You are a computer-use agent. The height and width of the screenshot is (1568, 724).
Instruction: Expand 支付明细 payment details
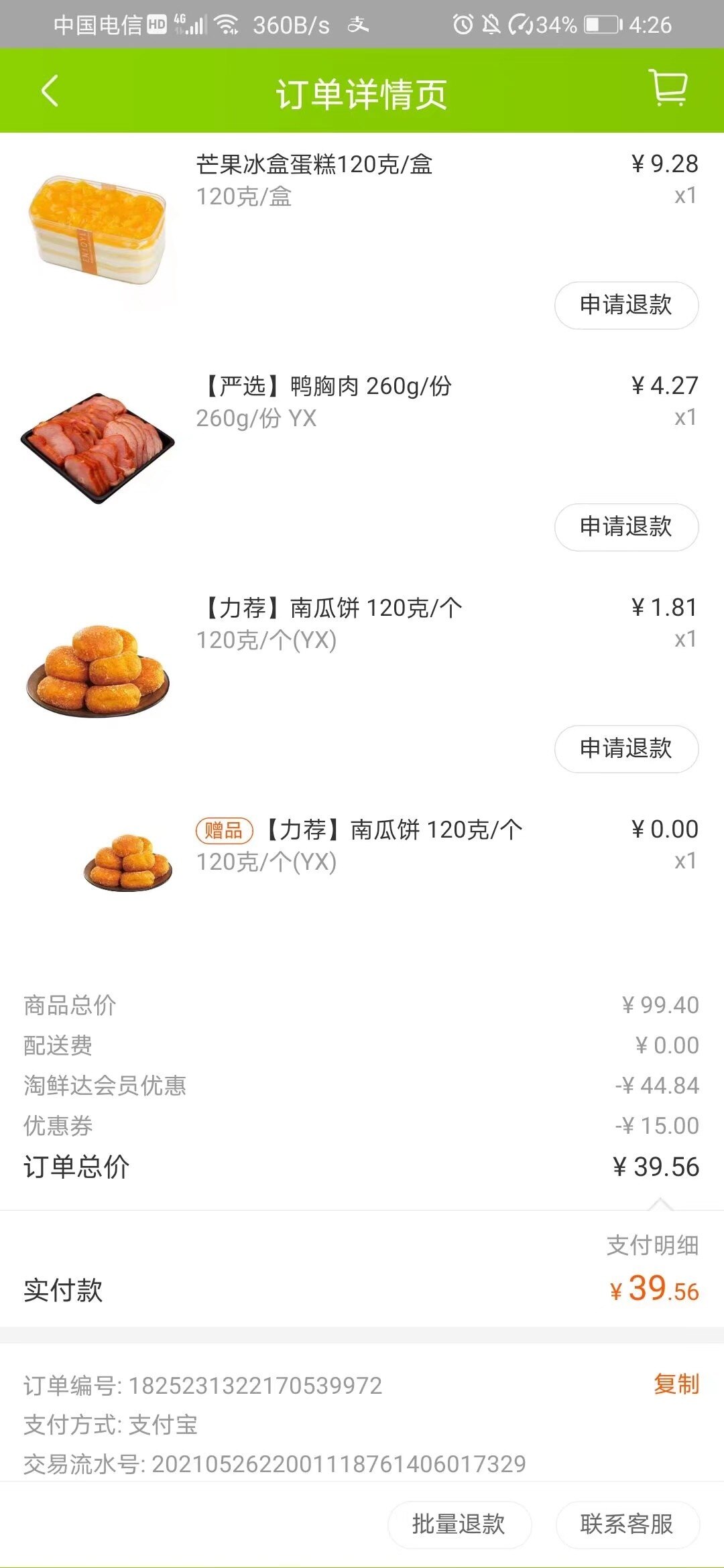(x=652, y=1245)
